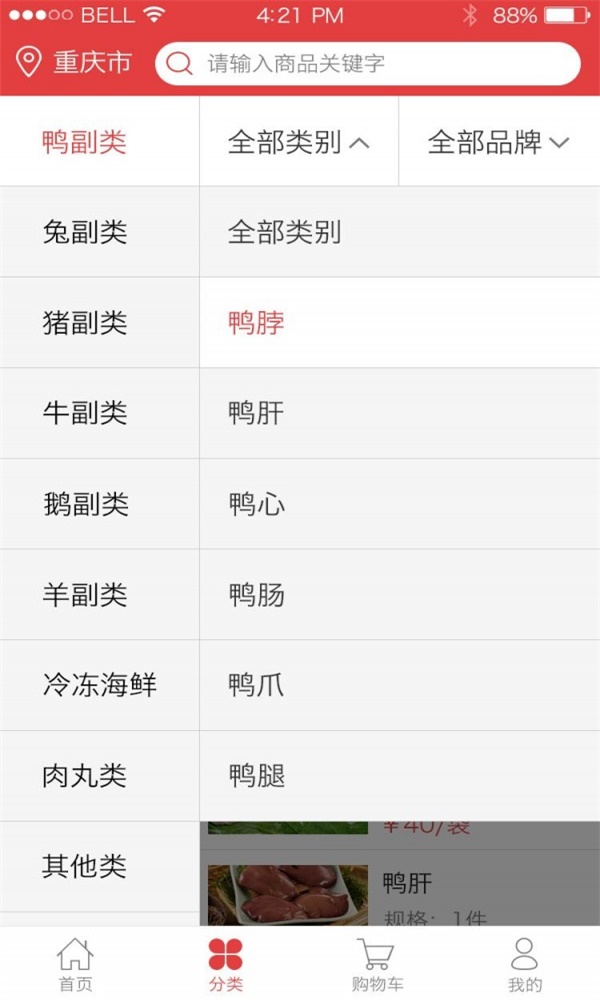600x1000 pixels.
Task: Expand the 全部品牌 brand filter
Action: tap(498, 142)
